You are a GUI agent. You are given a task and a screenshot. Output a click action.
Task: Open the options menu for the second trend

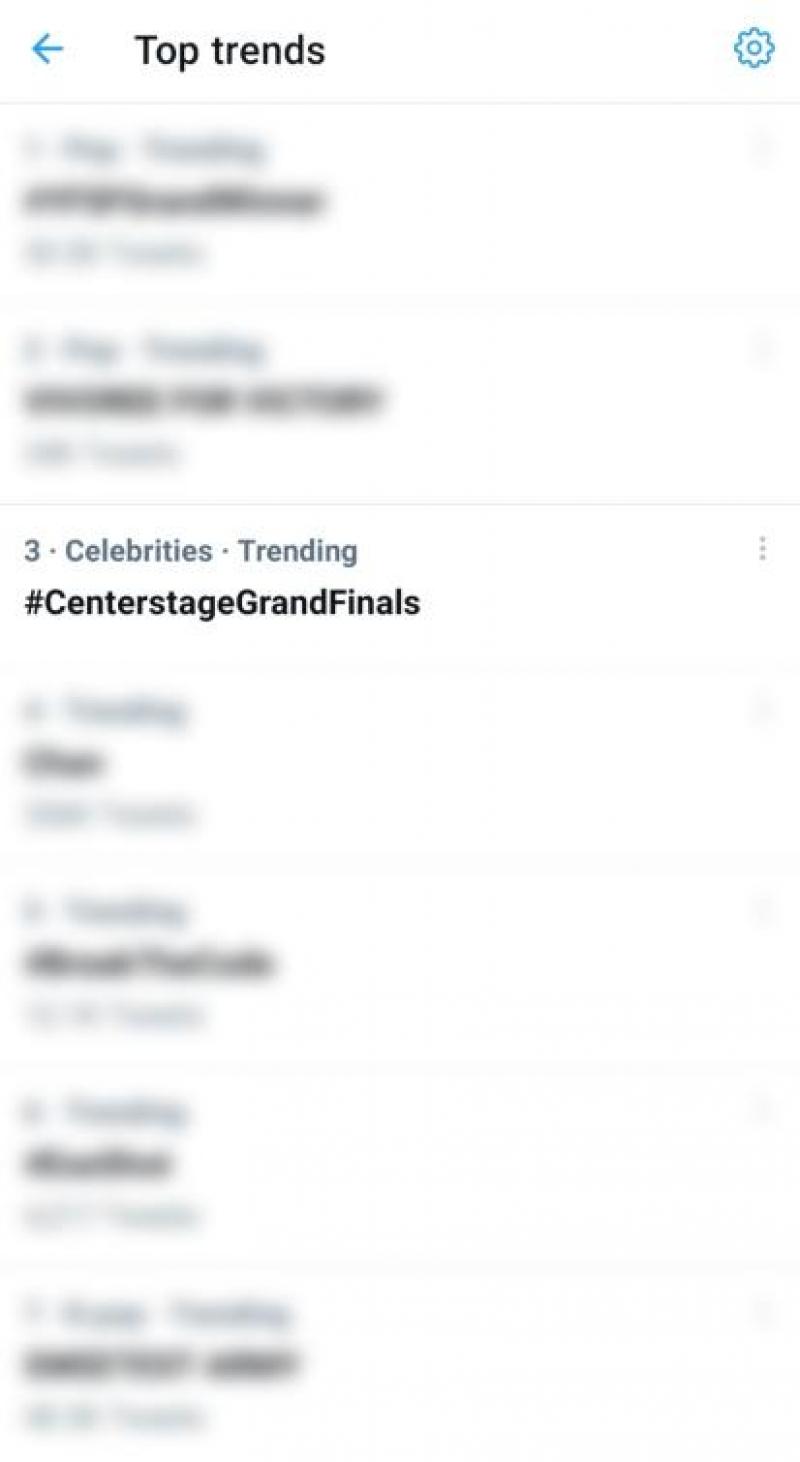(x=763, y=347)
